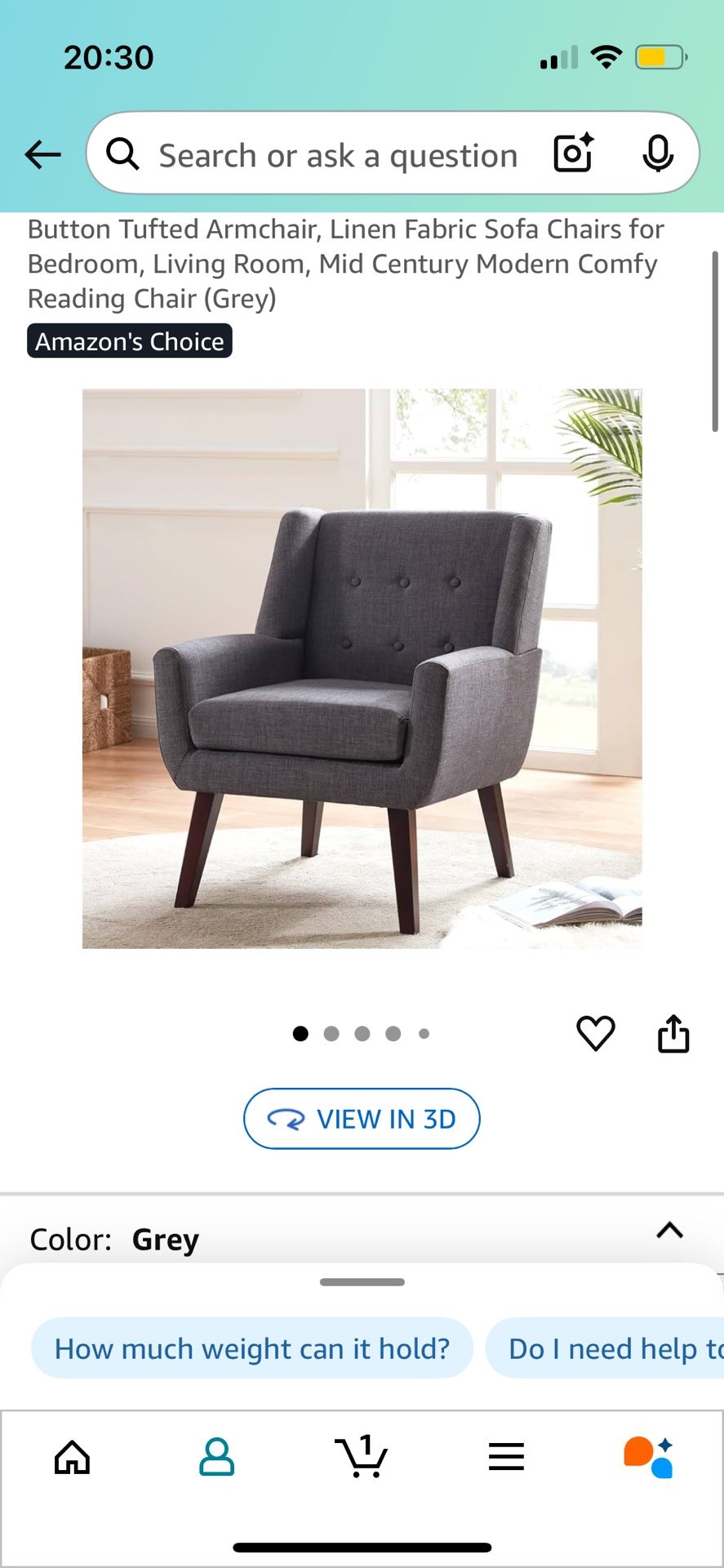Open the Rufus AI assistant tab

tap(649, 1457)
